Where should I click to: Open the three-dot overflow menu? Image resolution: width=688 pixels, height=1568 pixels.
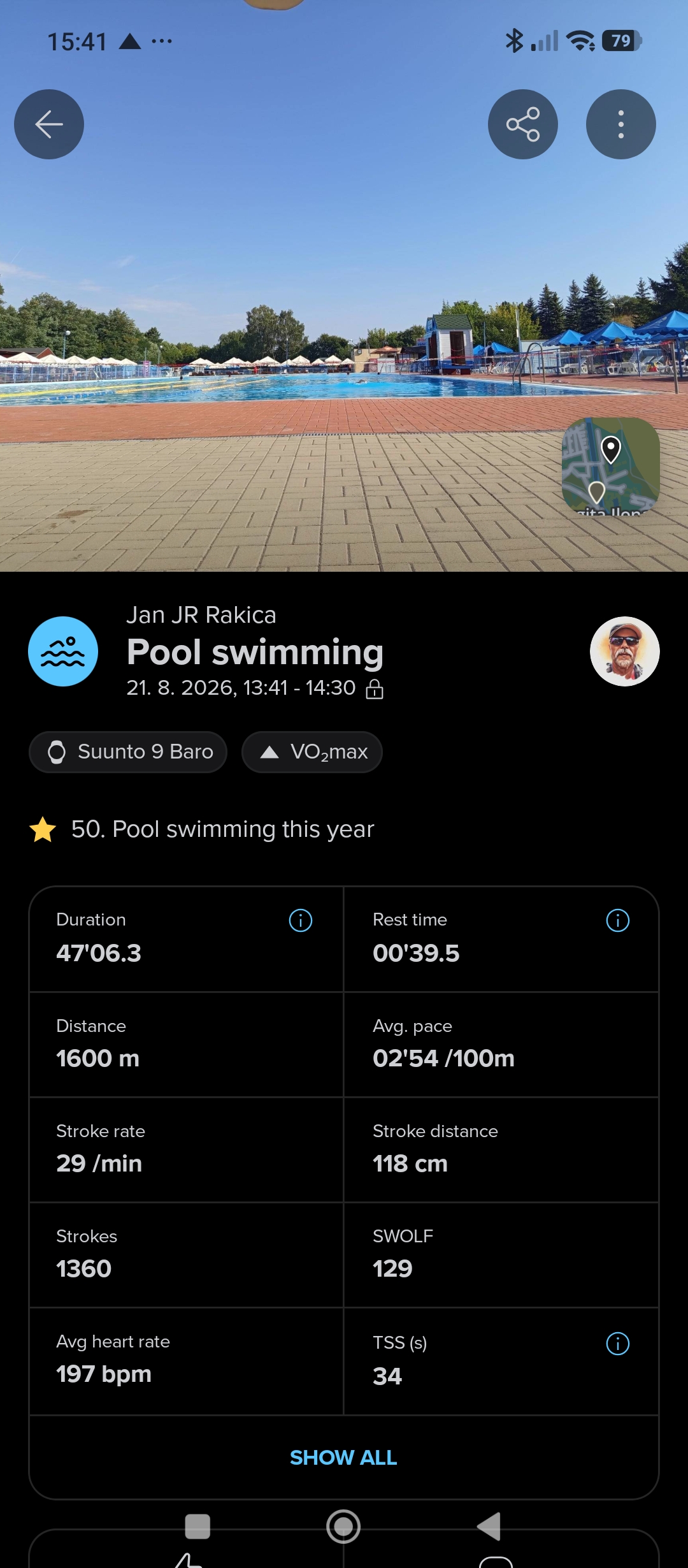[x=621, y=124]
